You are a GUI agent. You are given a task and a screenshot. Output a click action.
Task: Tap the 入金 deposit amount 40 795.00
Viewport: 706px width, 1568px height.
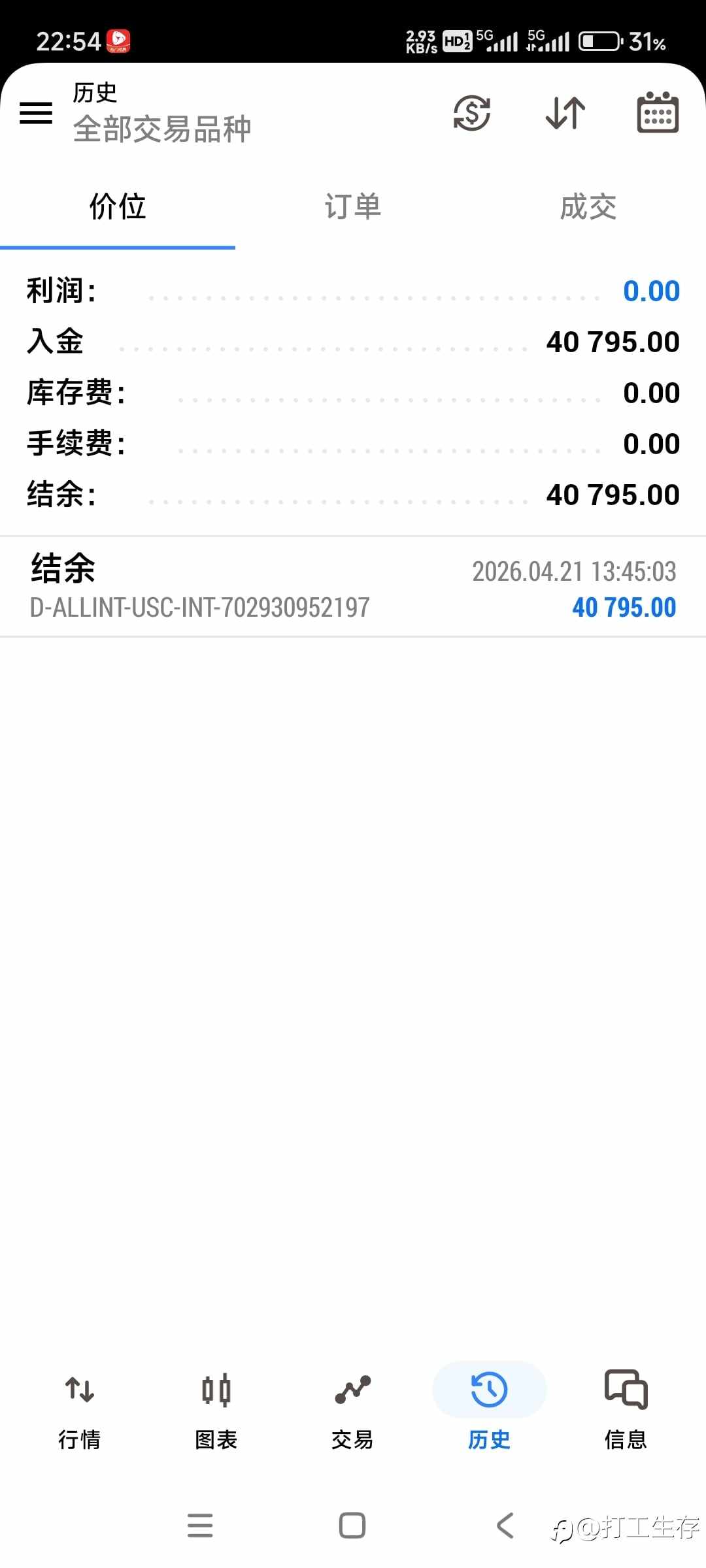coord(612,341)
